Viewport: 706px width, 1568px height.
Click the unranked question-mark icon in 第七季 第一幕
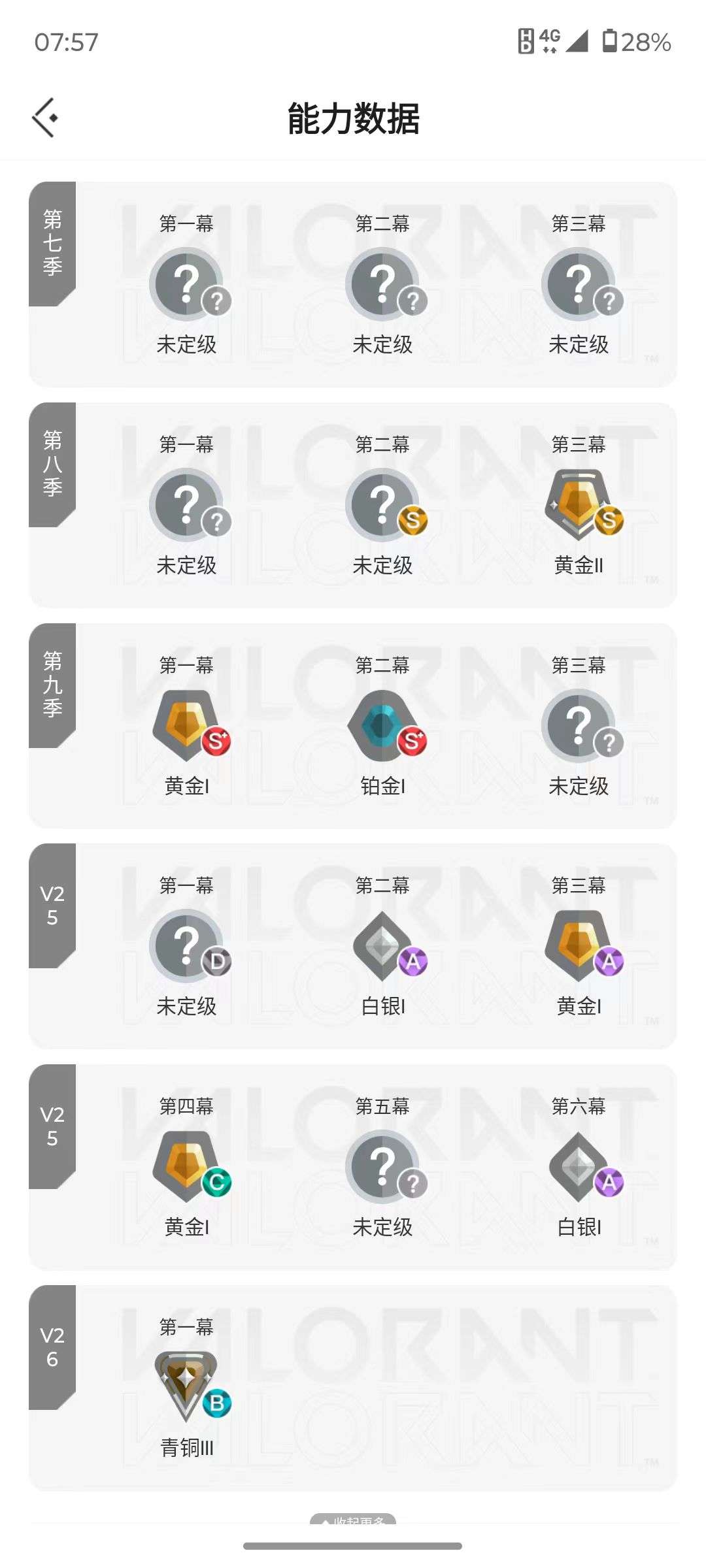click(x=188, y=284)
